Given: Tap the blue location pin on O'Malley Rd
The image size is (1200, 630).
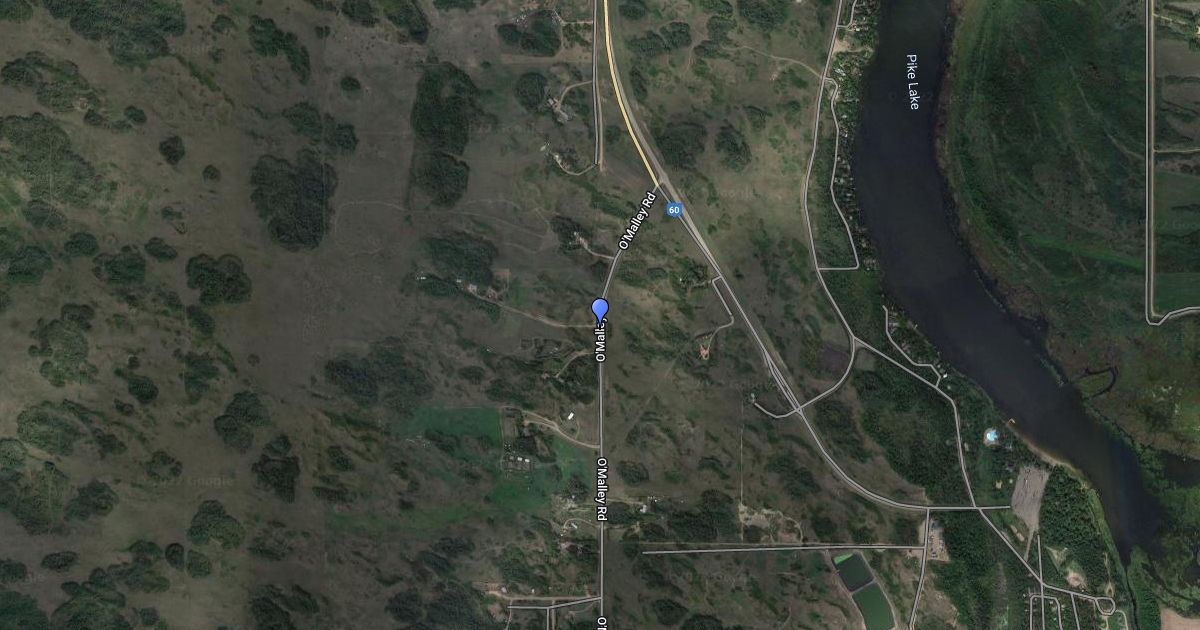Looking at the screenshot, I should 600,310.
